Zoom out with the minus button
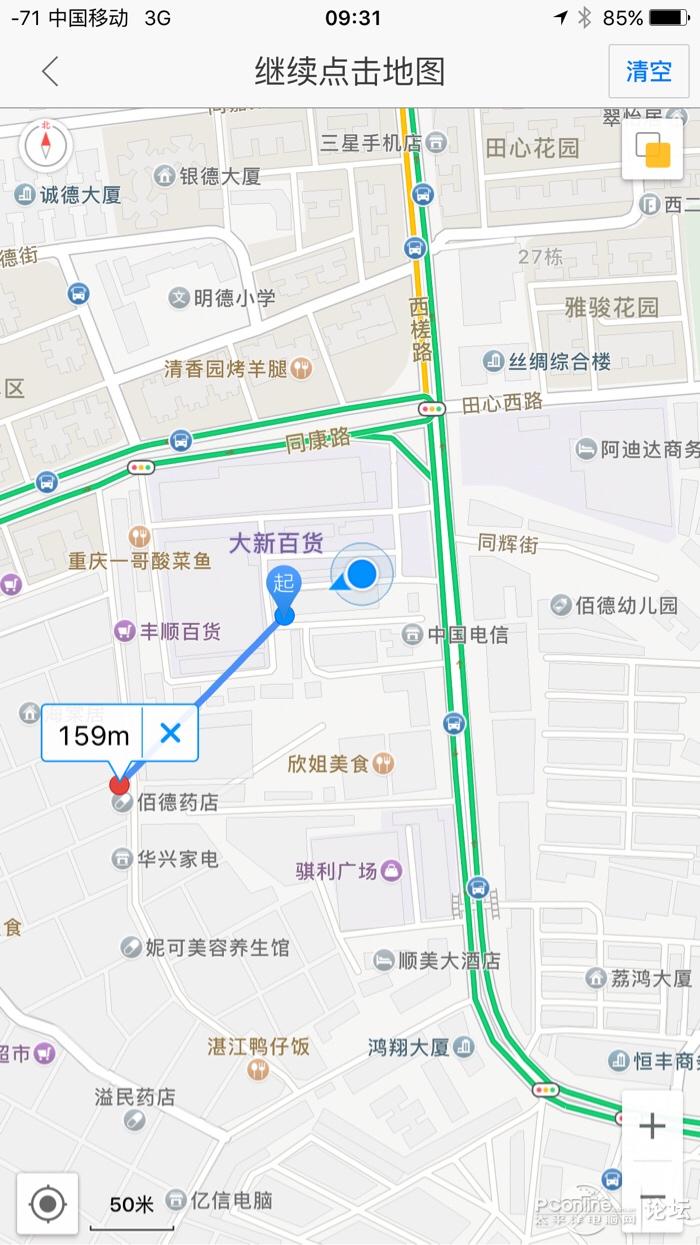This screenshot has width=700, height=1245. point(652,1198)
